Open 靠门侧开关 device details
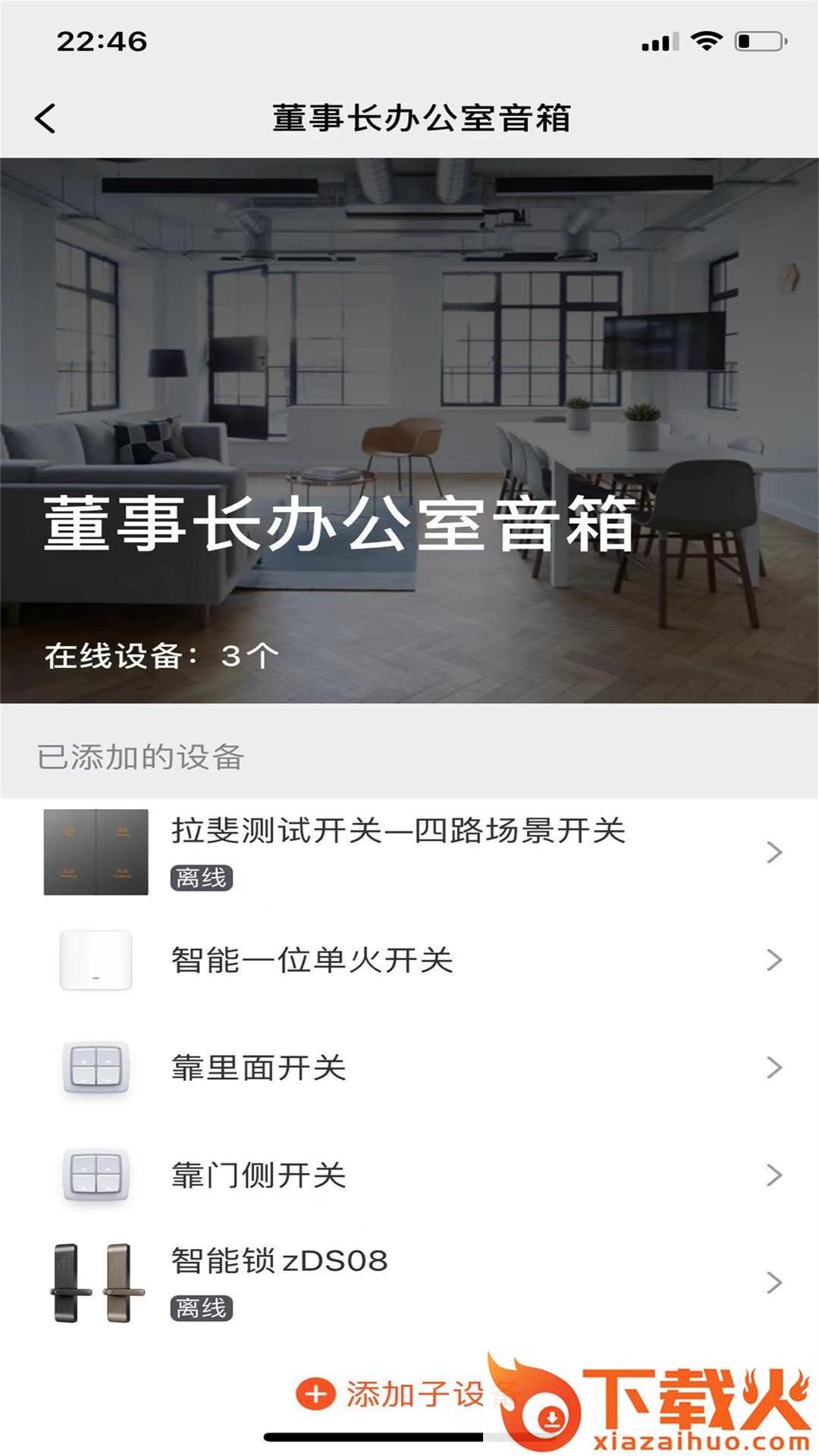 click(409, 1175)
